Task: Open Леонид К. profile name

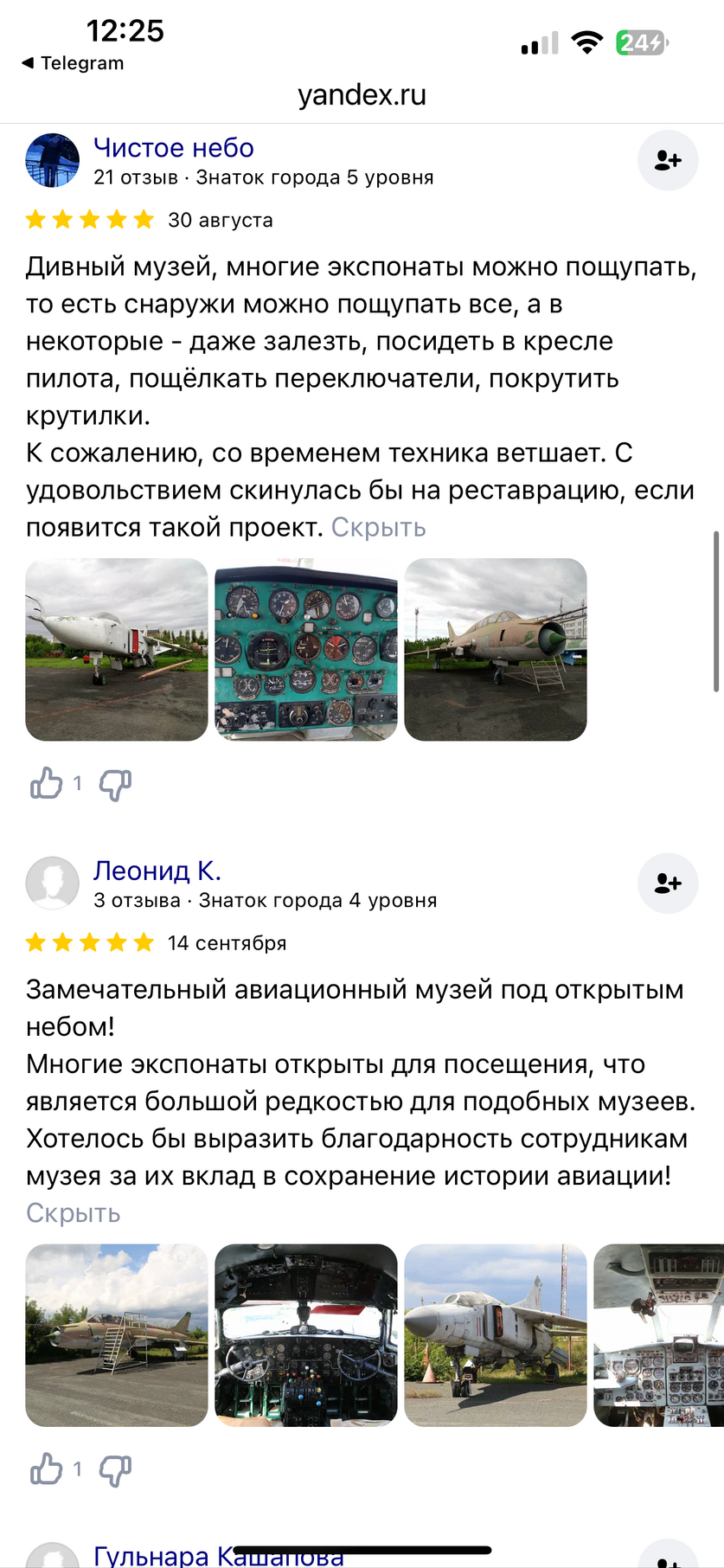Action: point(157,871)
